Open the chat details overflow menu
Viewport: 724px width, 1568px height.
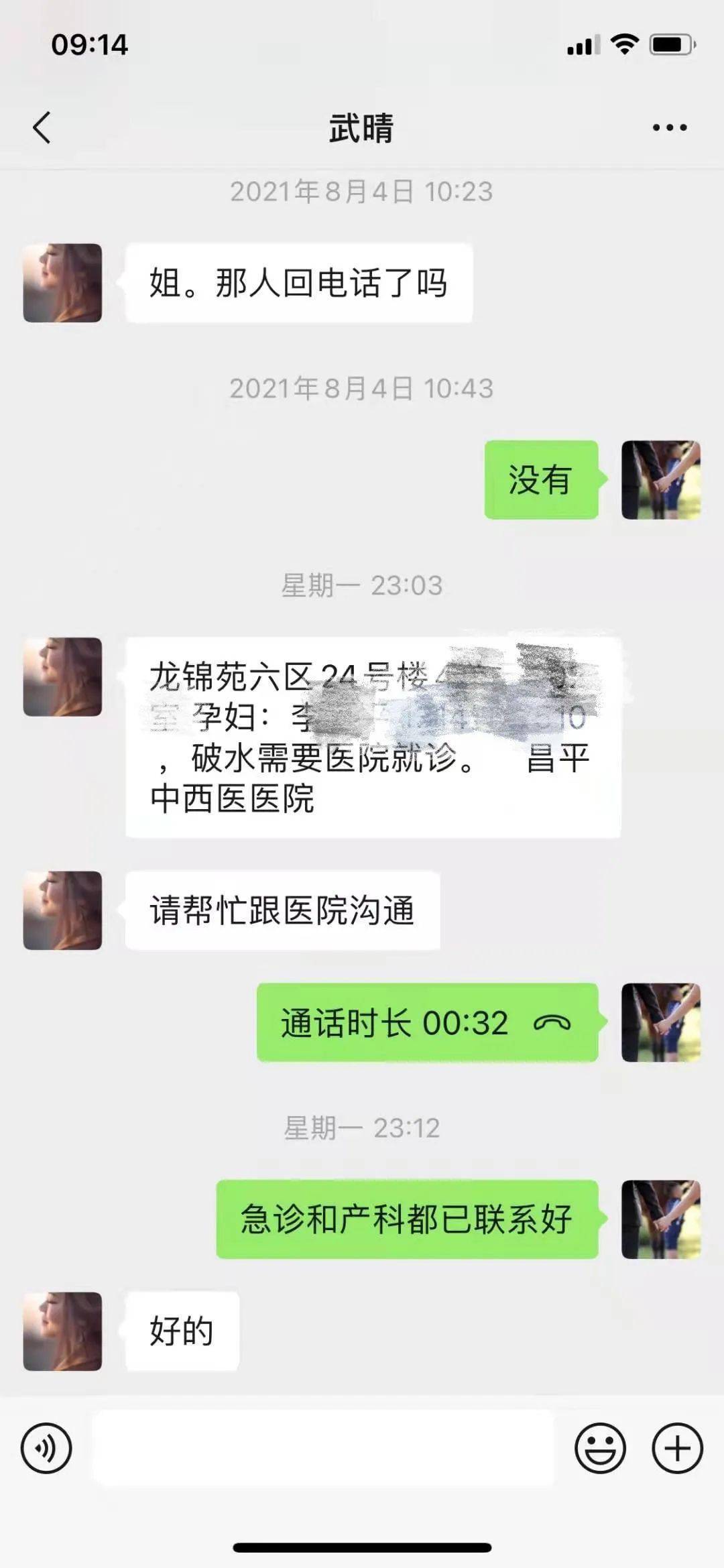(x=670, y=127)
